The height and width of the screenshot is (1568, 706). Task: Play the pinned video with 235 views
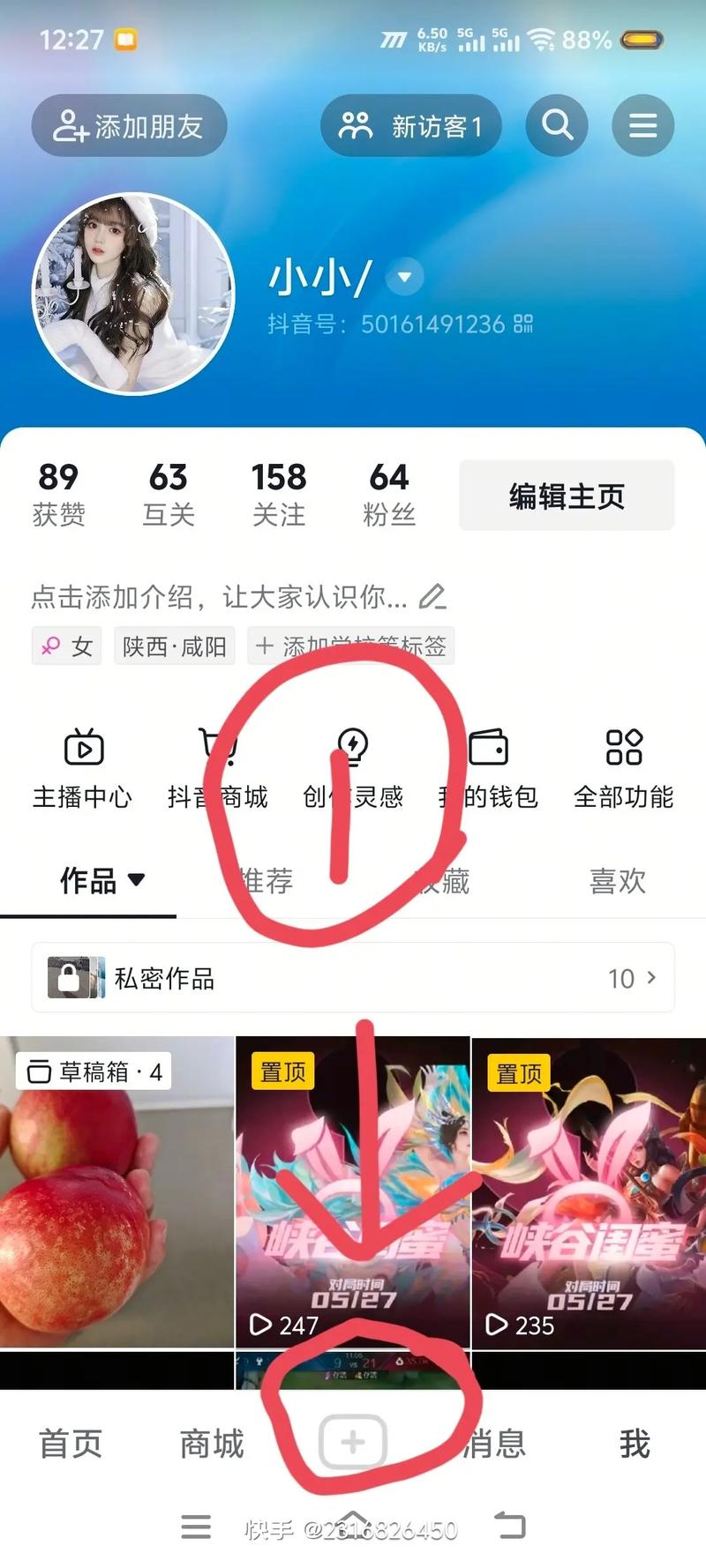point(588,1191)
